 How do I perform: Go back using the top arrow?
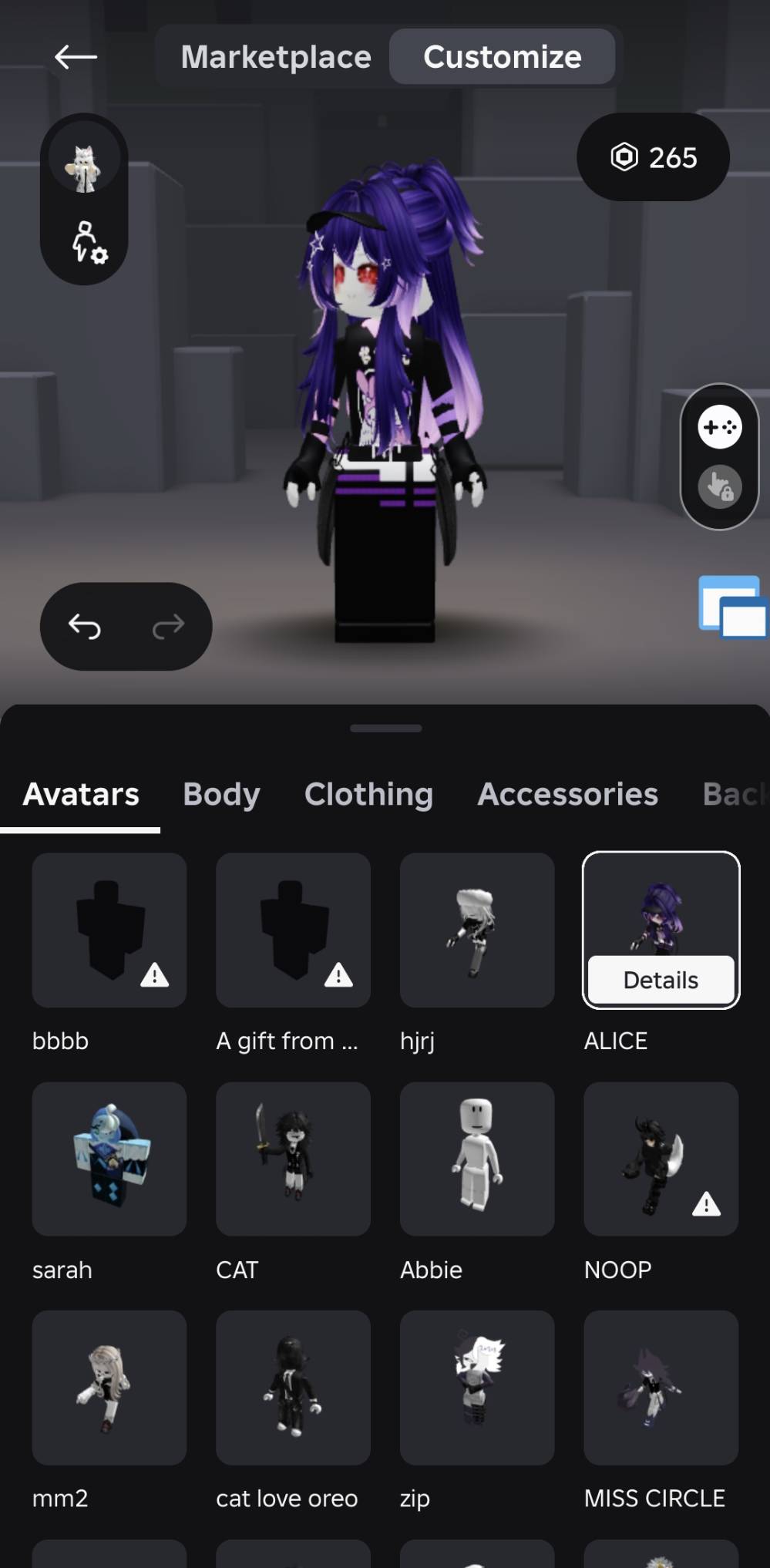[76, 57]
